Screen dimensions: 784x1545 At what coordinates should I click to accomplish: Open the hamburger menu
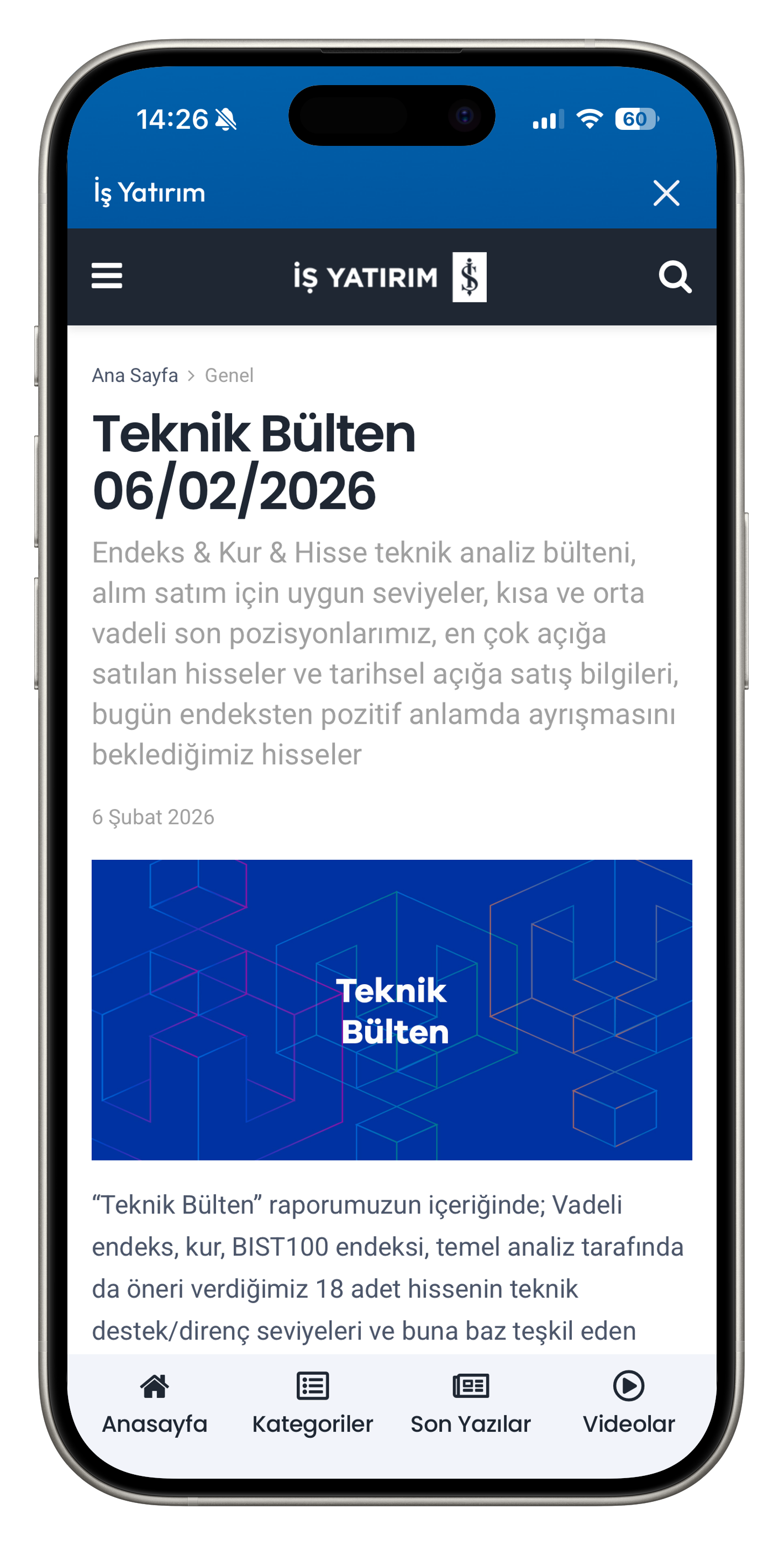(x=107, y=276)
